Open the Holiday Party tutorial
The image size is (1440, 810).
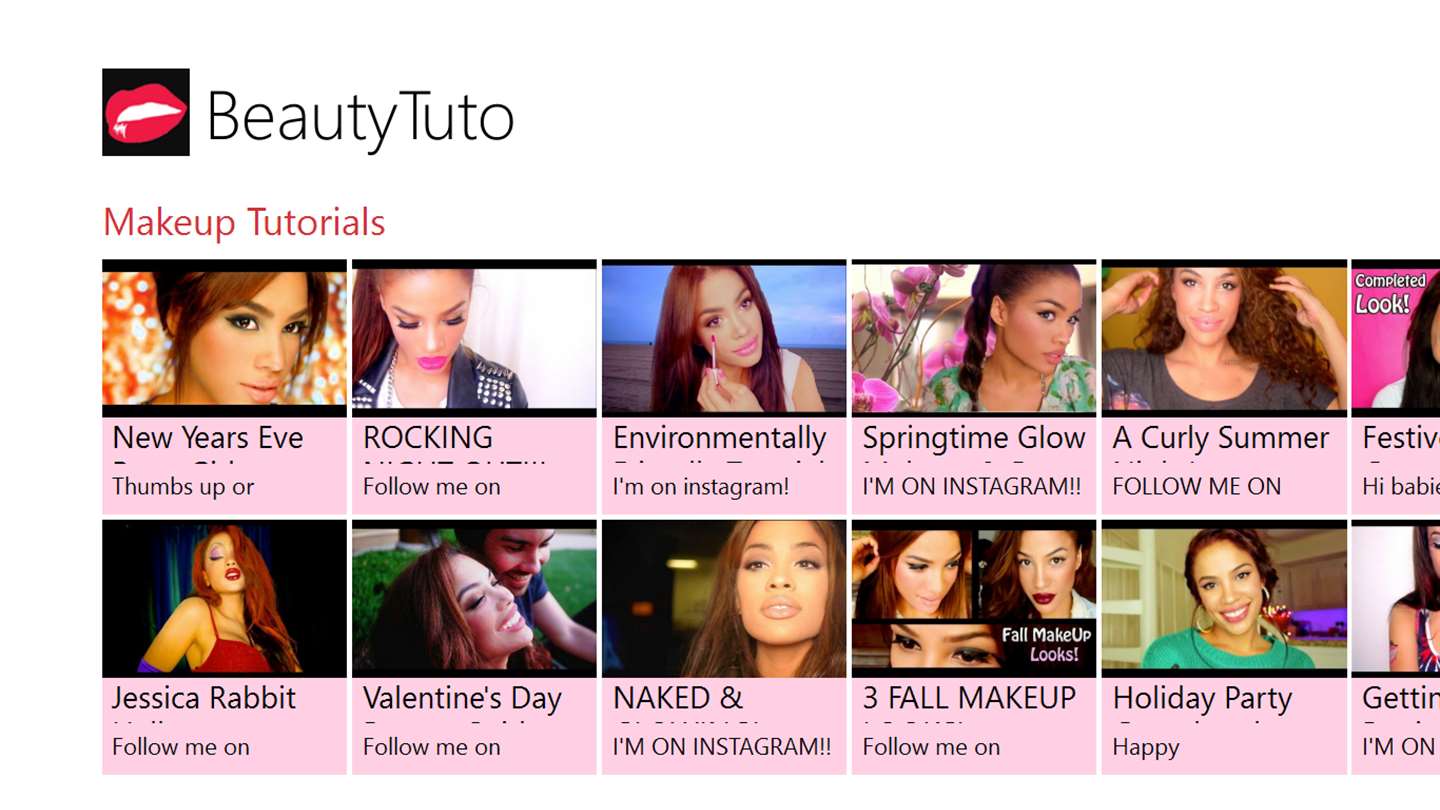click(1224, 646)
